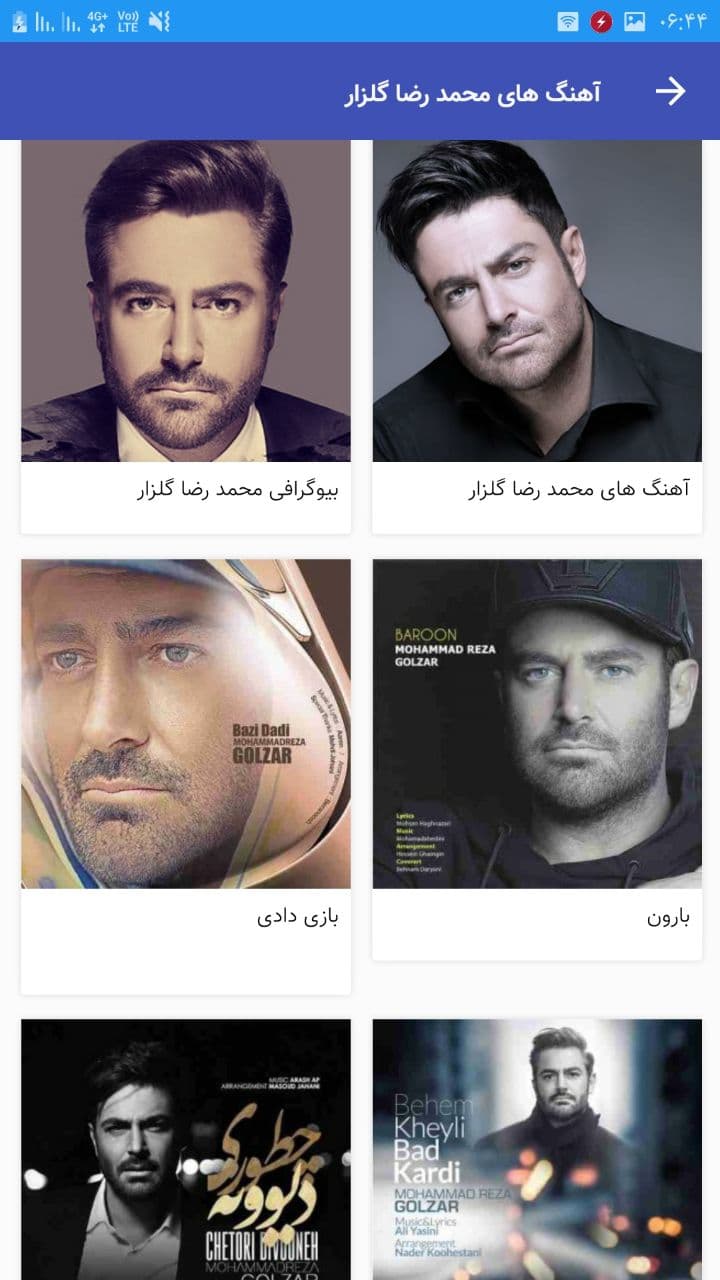Tap the back arrow in app bar

click(x=670, y=92)
